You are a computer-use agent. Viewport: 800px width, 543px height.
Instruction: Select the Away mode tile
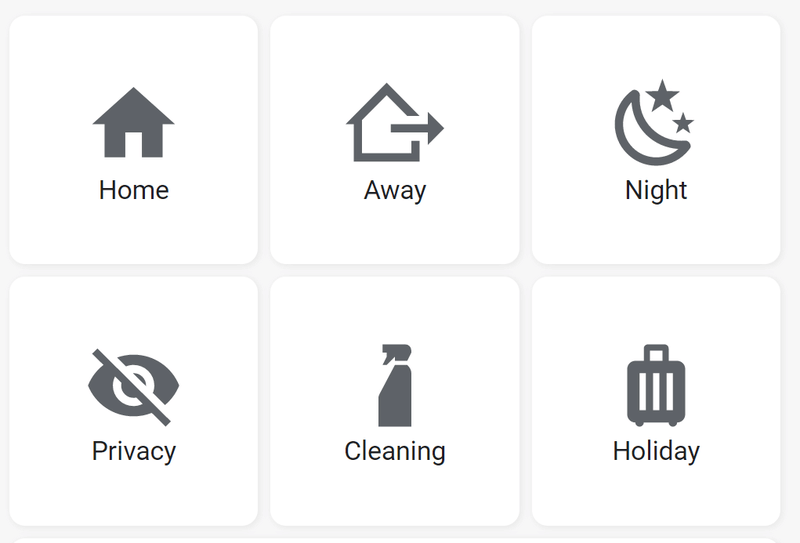(394, 140)
